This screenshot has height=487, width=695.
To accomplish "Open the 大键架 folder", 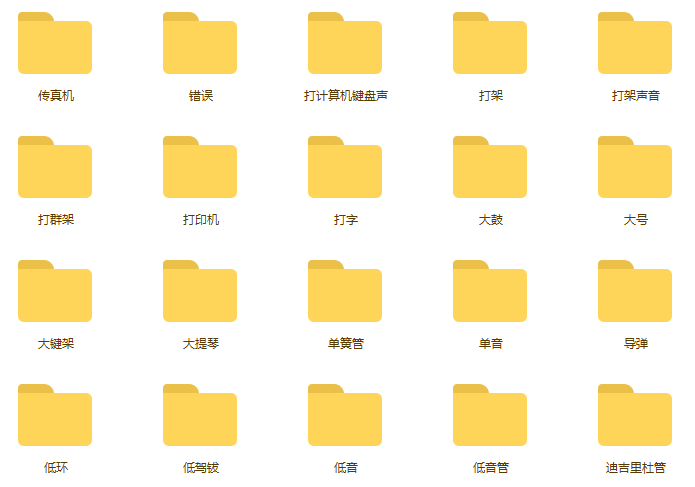I will pos(55,293).
